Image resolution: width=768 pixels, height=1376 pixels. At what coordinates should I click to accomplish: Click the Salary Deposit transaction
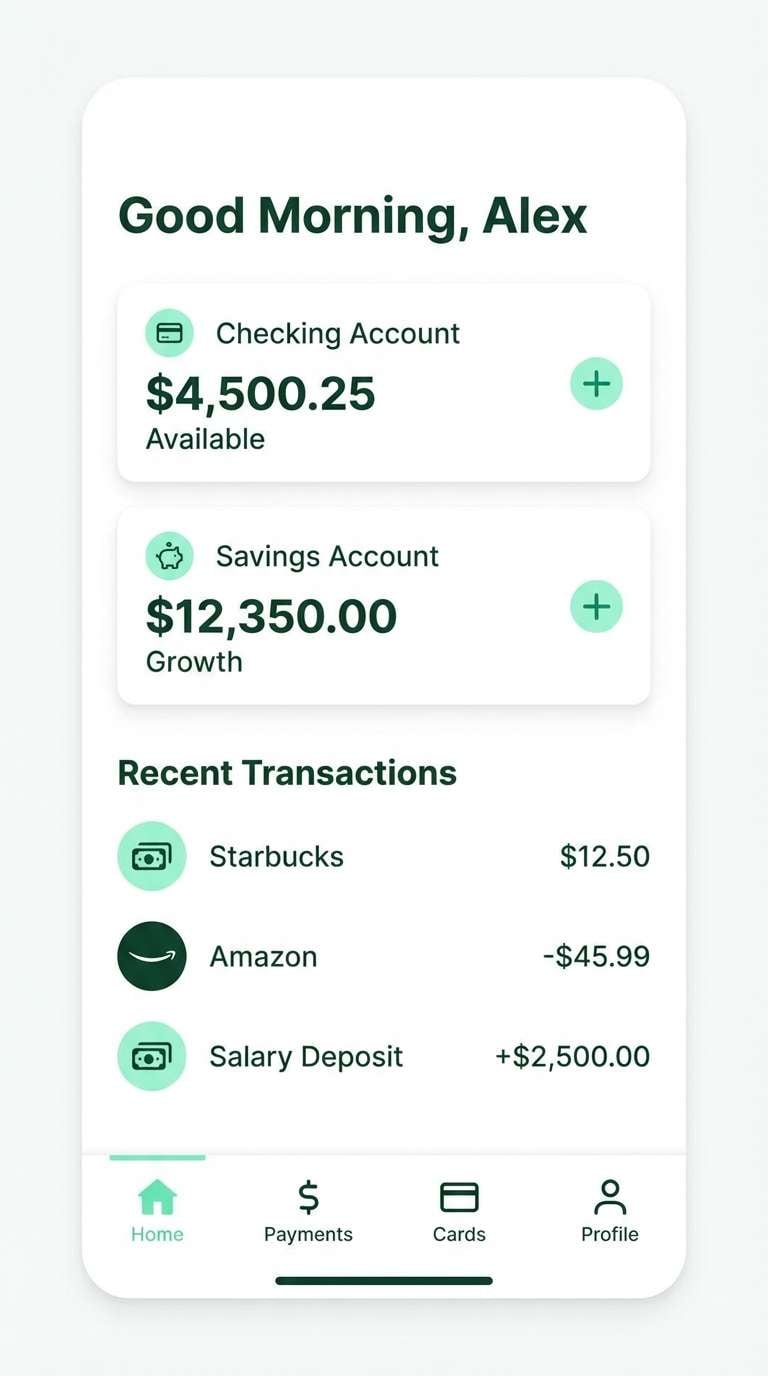(384, 1056)
